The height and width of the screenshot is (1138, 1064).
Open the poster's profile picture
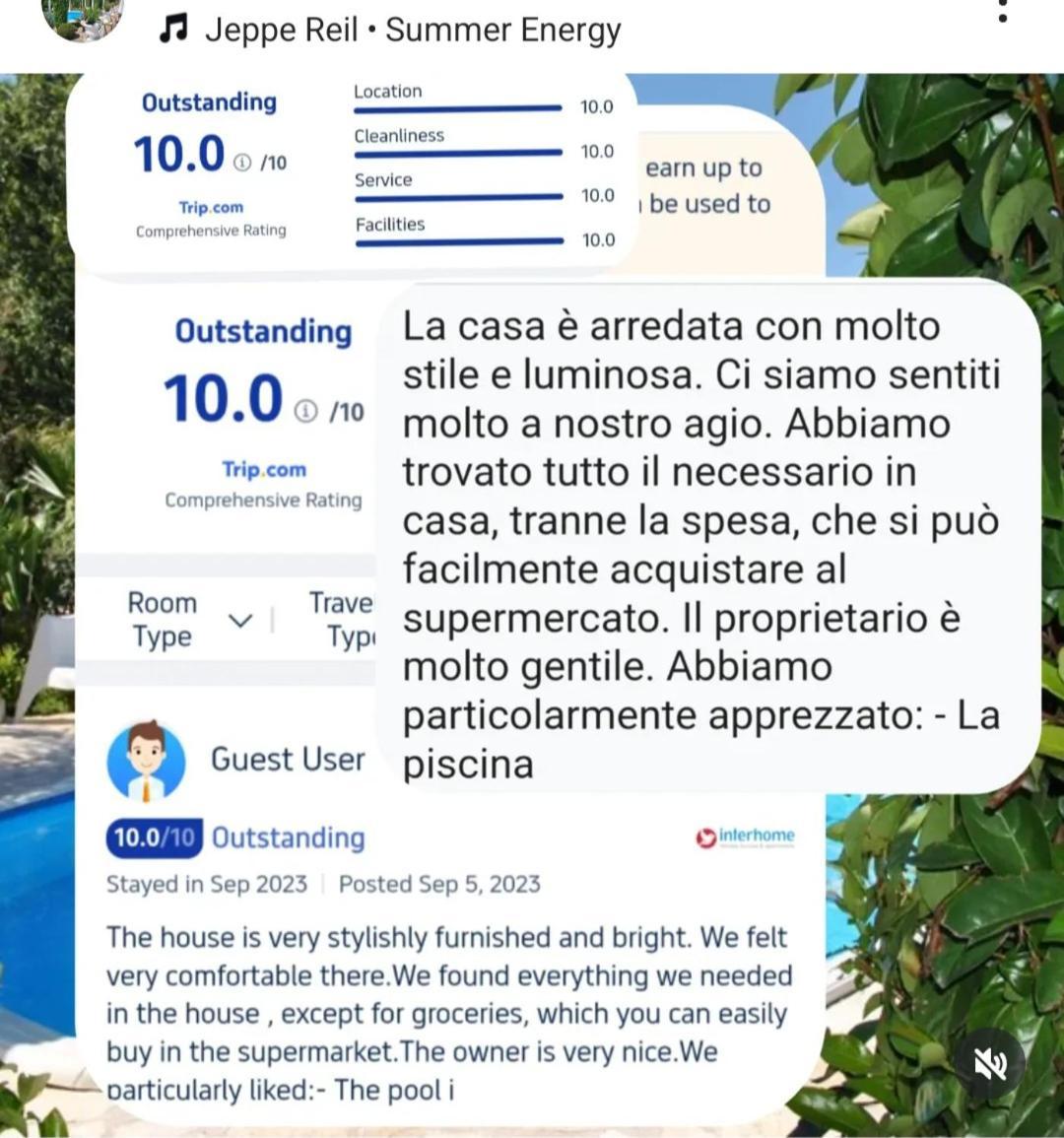pos(83,17)
